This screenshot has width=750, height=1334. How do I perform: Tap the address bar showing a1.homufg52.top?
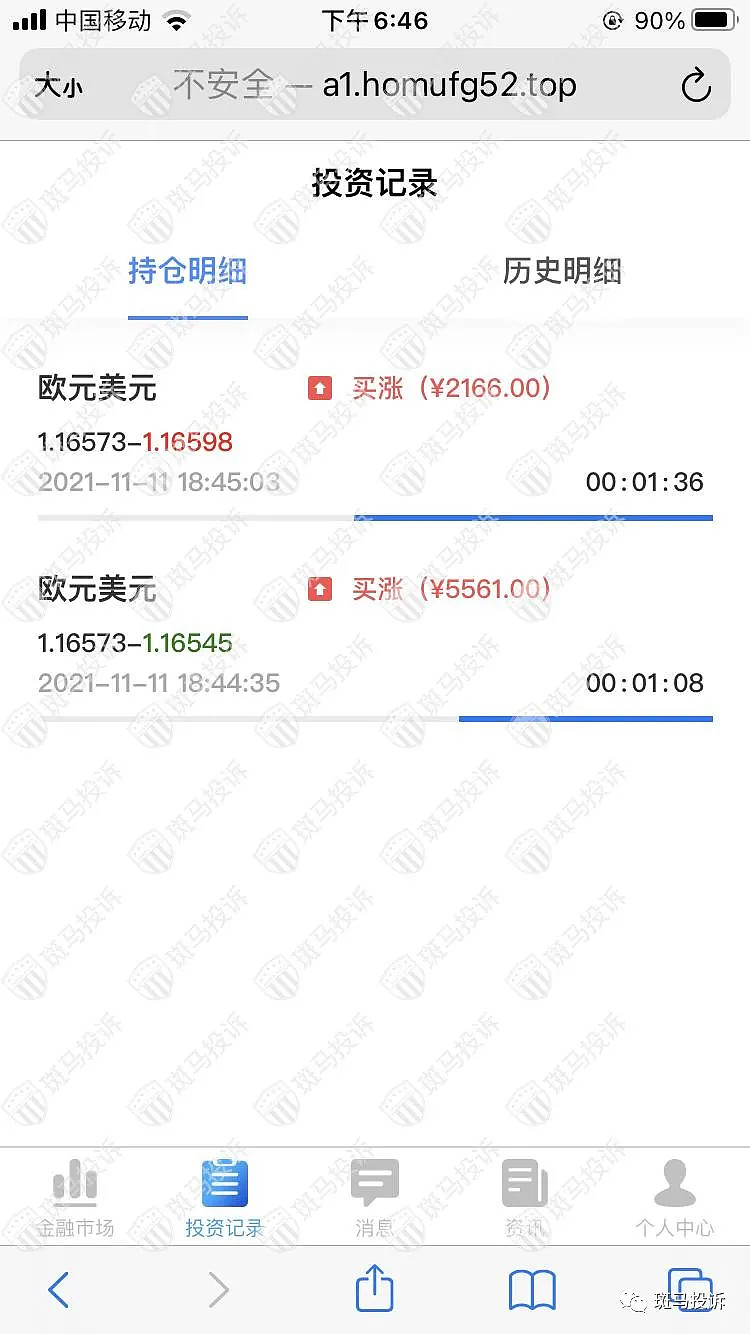375,85
